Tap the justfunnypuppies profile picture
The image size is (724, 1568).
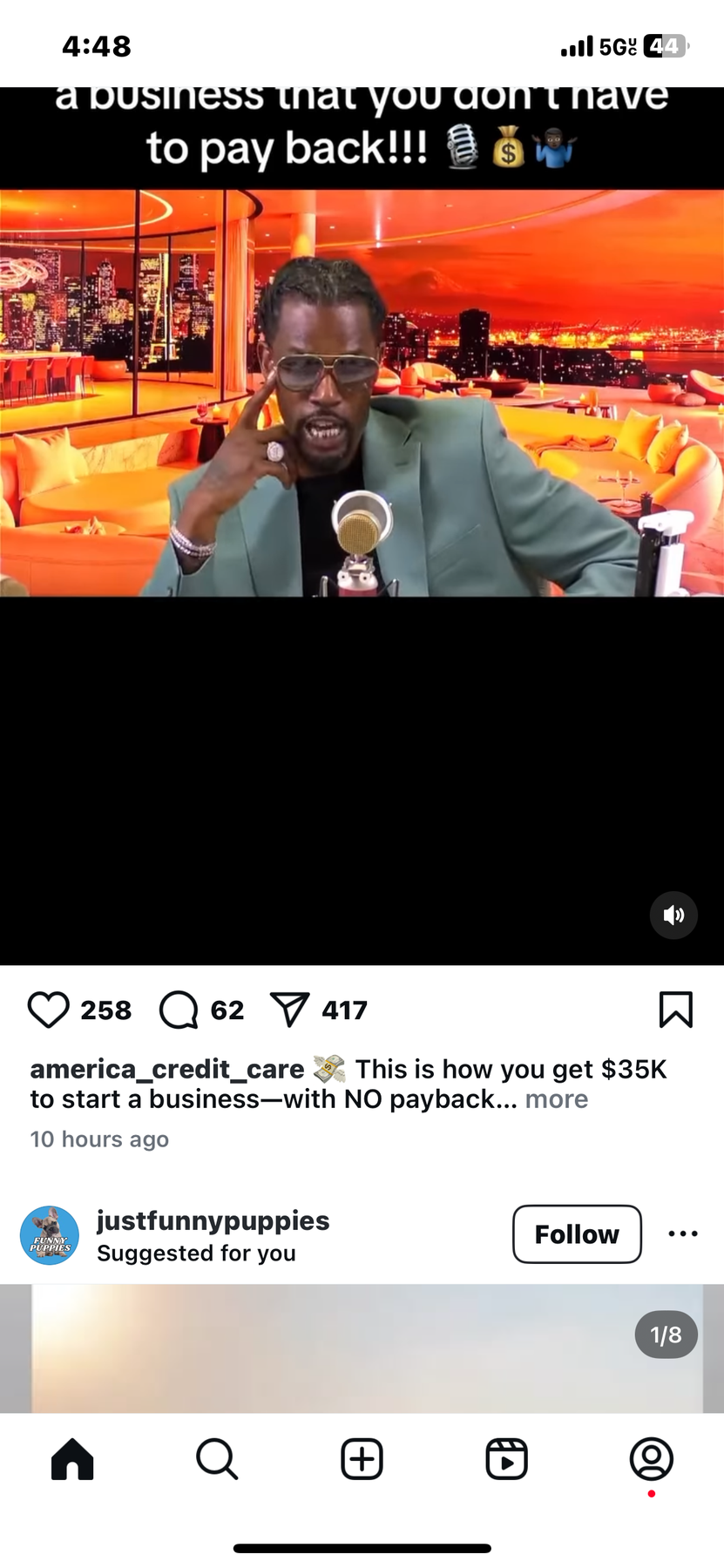(x=49, y=1233)
